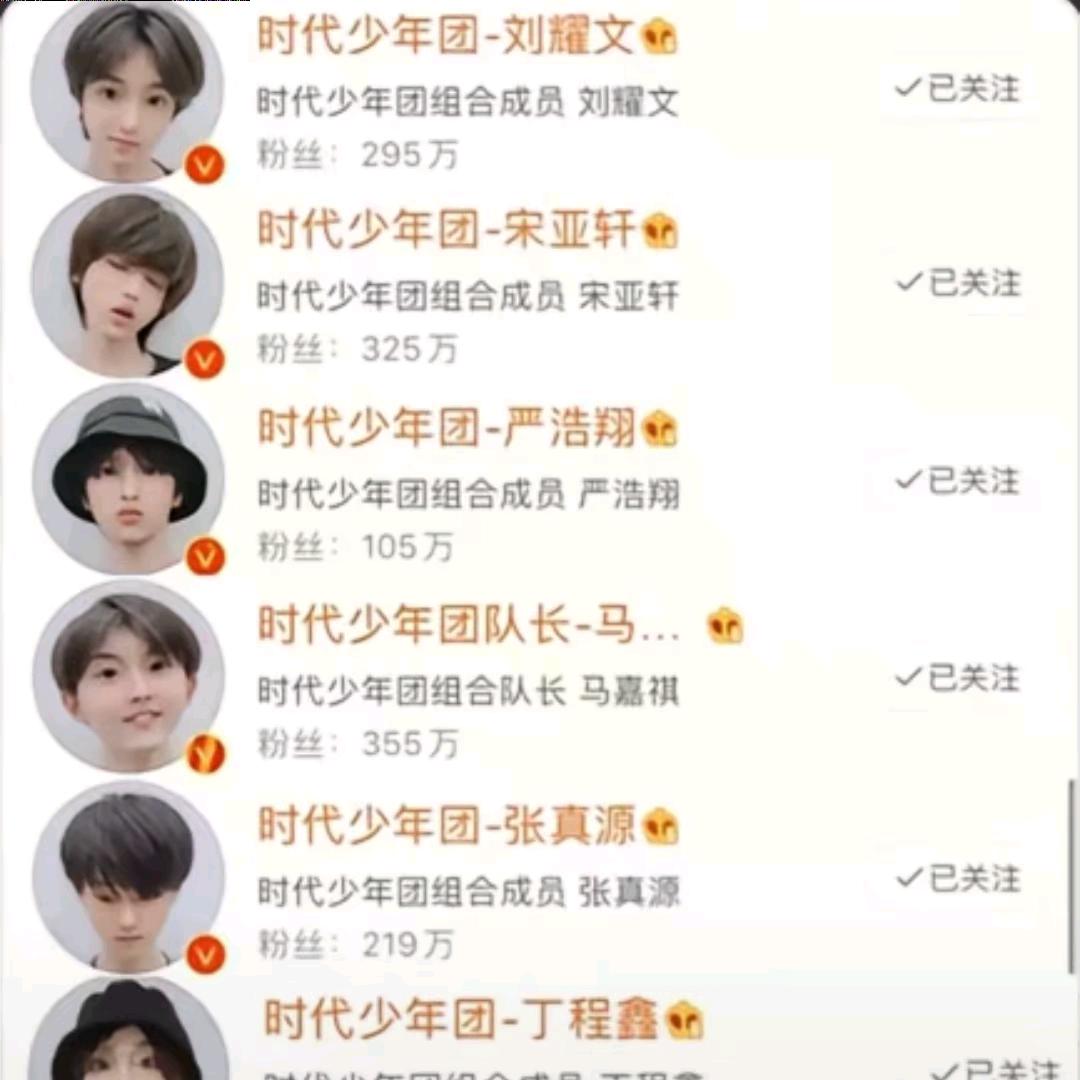Open the captain 马嘉祺 account row
The image size is (1080, 1080).
(468, 627)
